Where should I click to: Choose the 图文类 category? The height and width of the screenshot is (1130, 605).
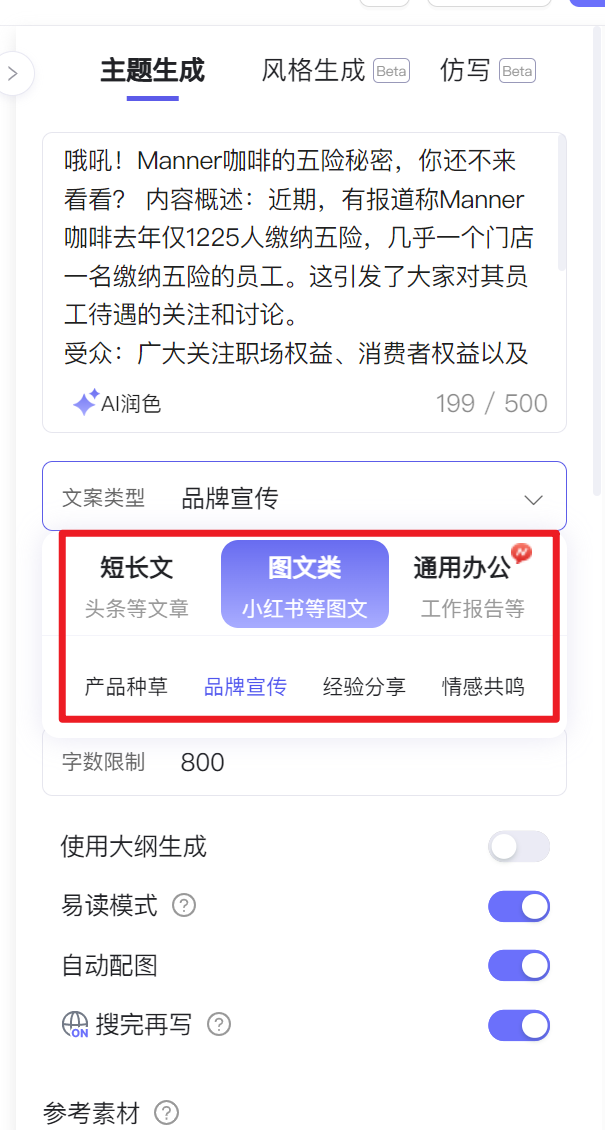click(x=304, y=585)
